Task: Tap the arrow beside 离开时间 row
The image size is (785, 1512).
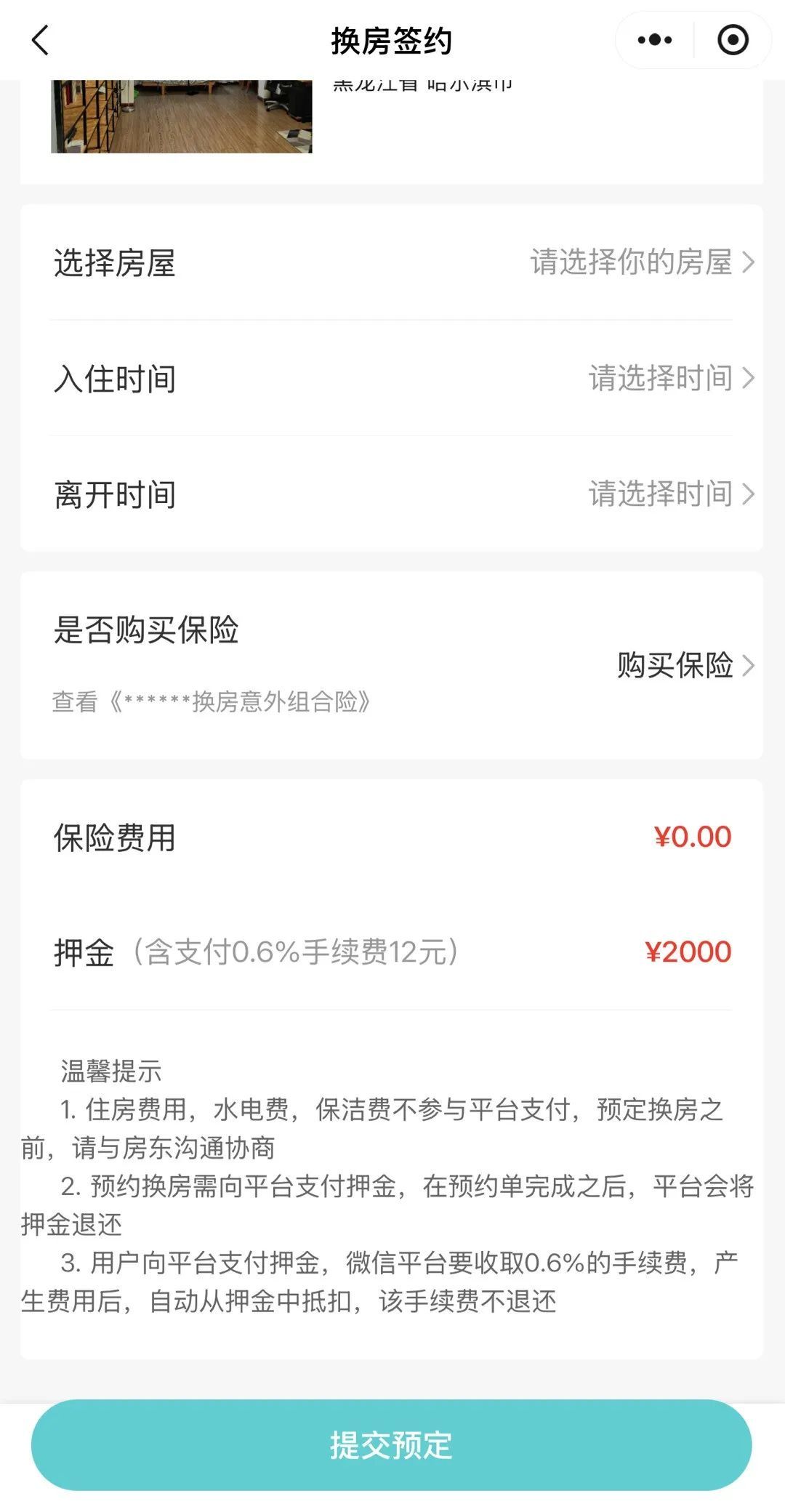Action: point(749,494)
